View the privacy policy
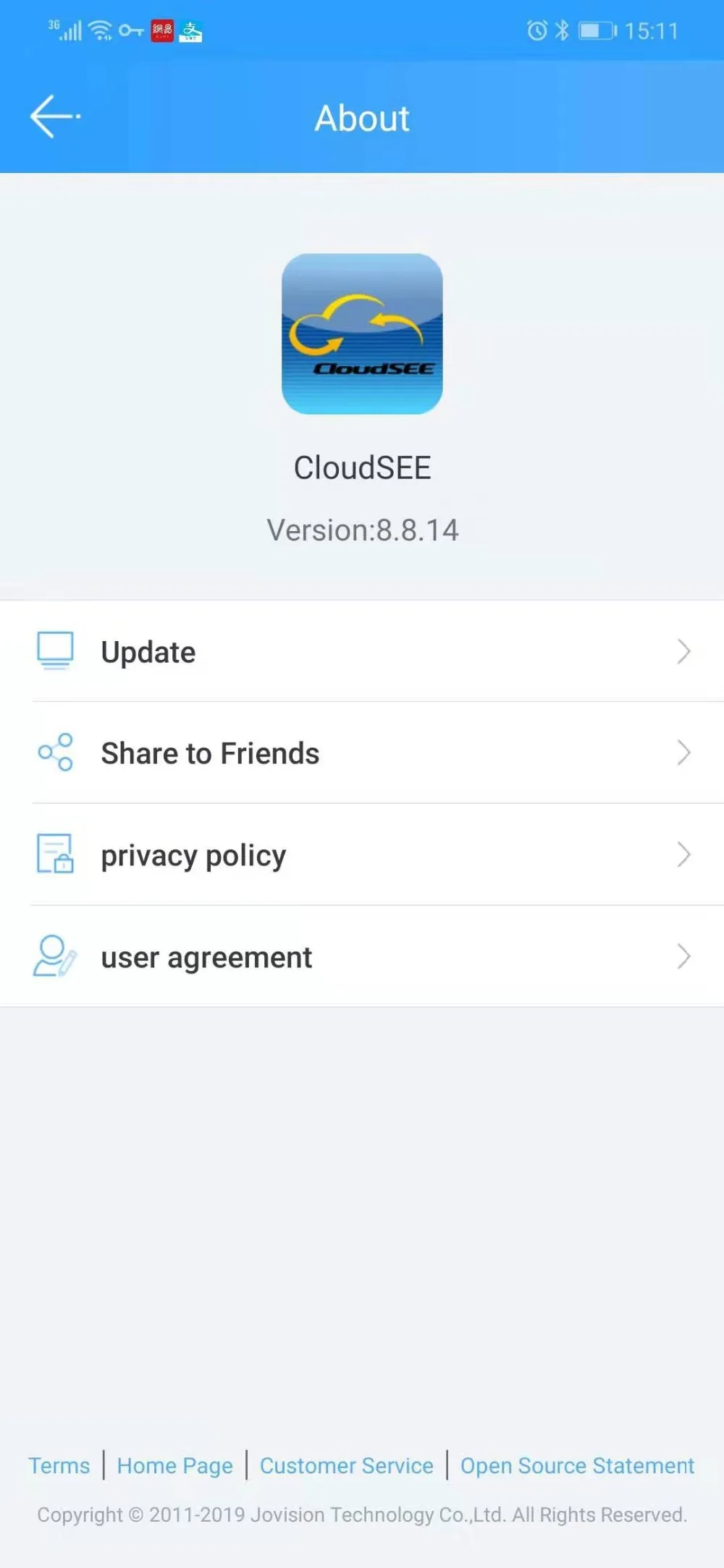The width and height of the screenshot is (724, 1568). point(362,855)
